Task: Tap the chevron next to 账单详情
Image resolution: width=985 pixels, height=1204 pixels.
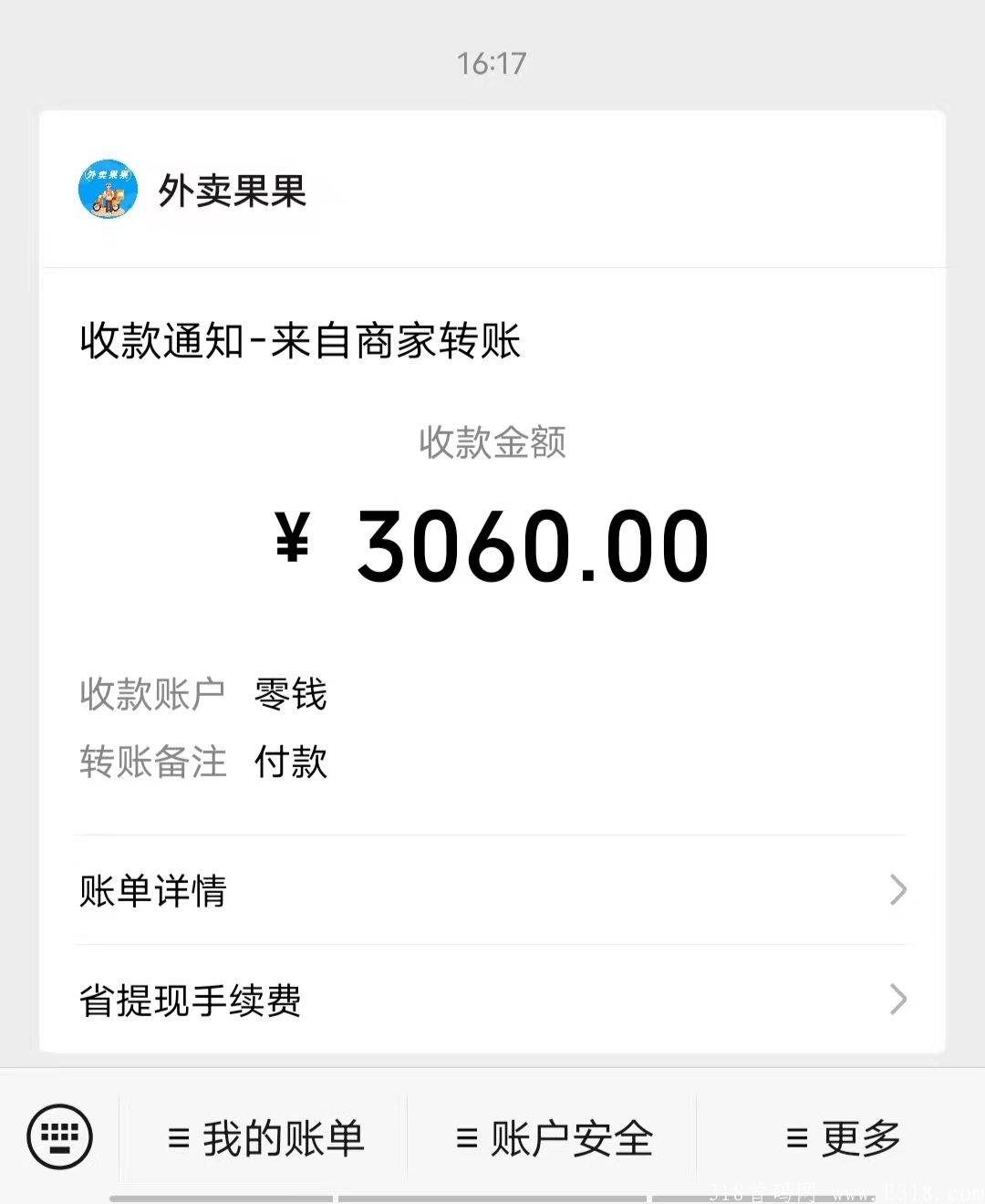Action: tap(899, 891)
